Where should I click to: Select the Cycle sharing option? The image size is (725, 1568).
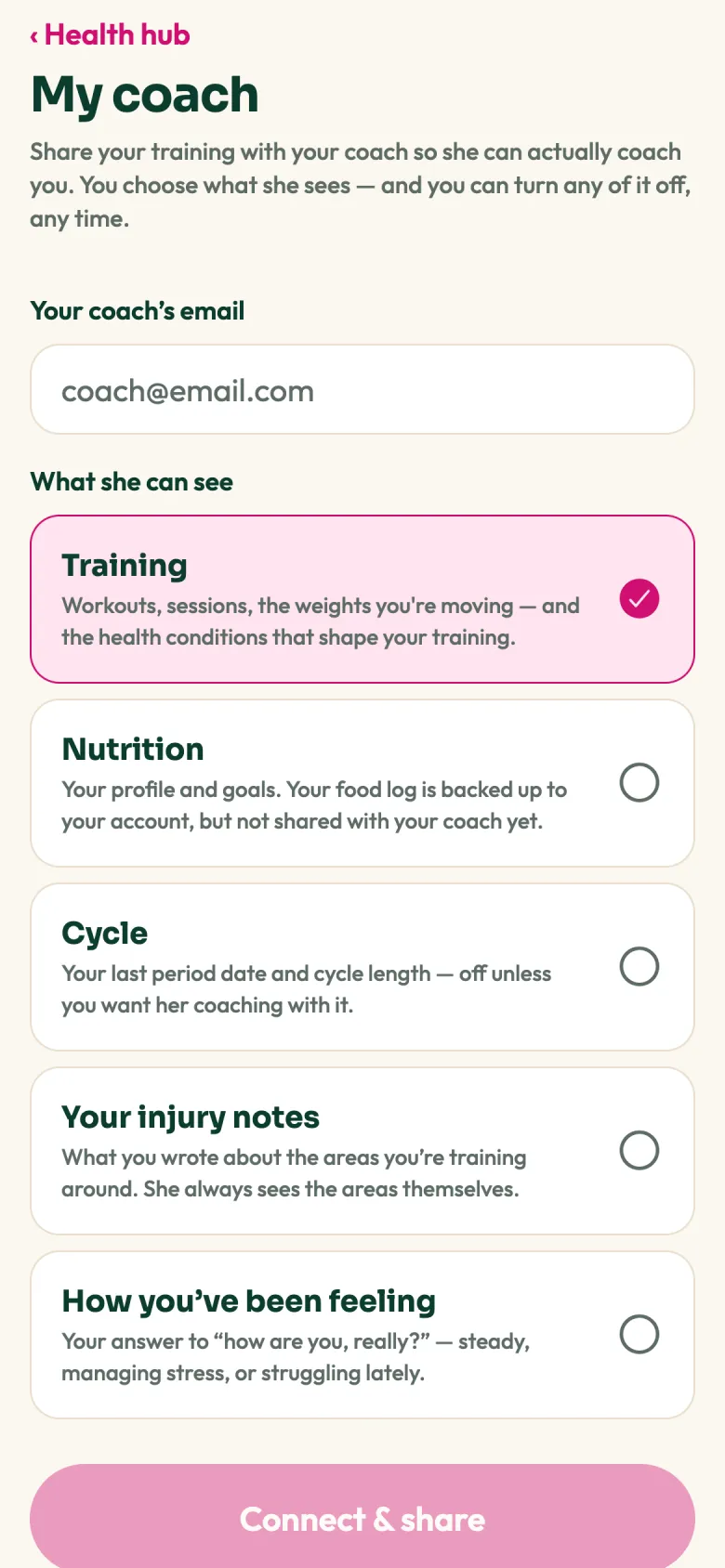coord(362,967)
